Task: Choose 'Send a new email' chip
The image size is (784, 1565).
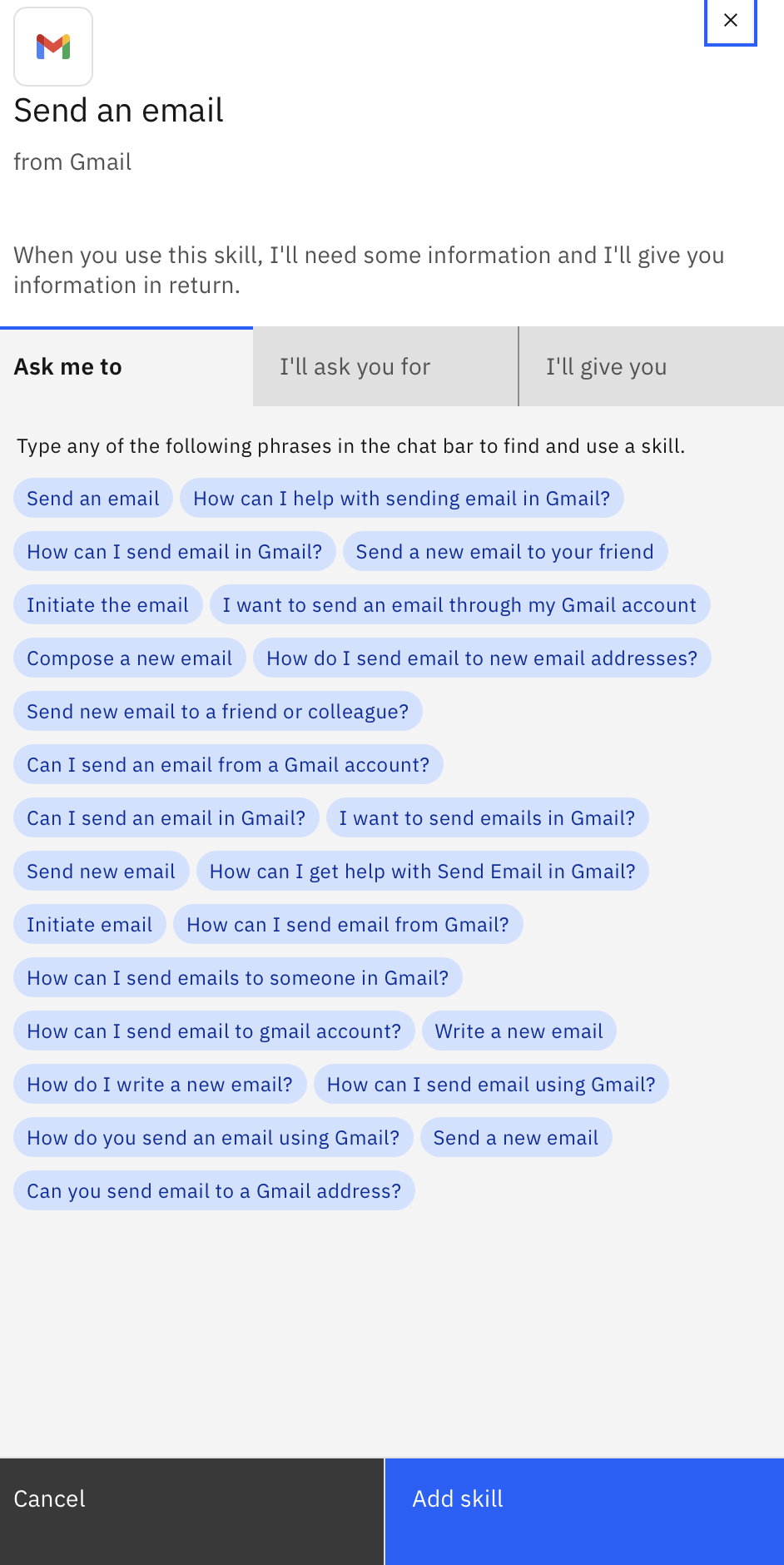Action: point(515,1137)
